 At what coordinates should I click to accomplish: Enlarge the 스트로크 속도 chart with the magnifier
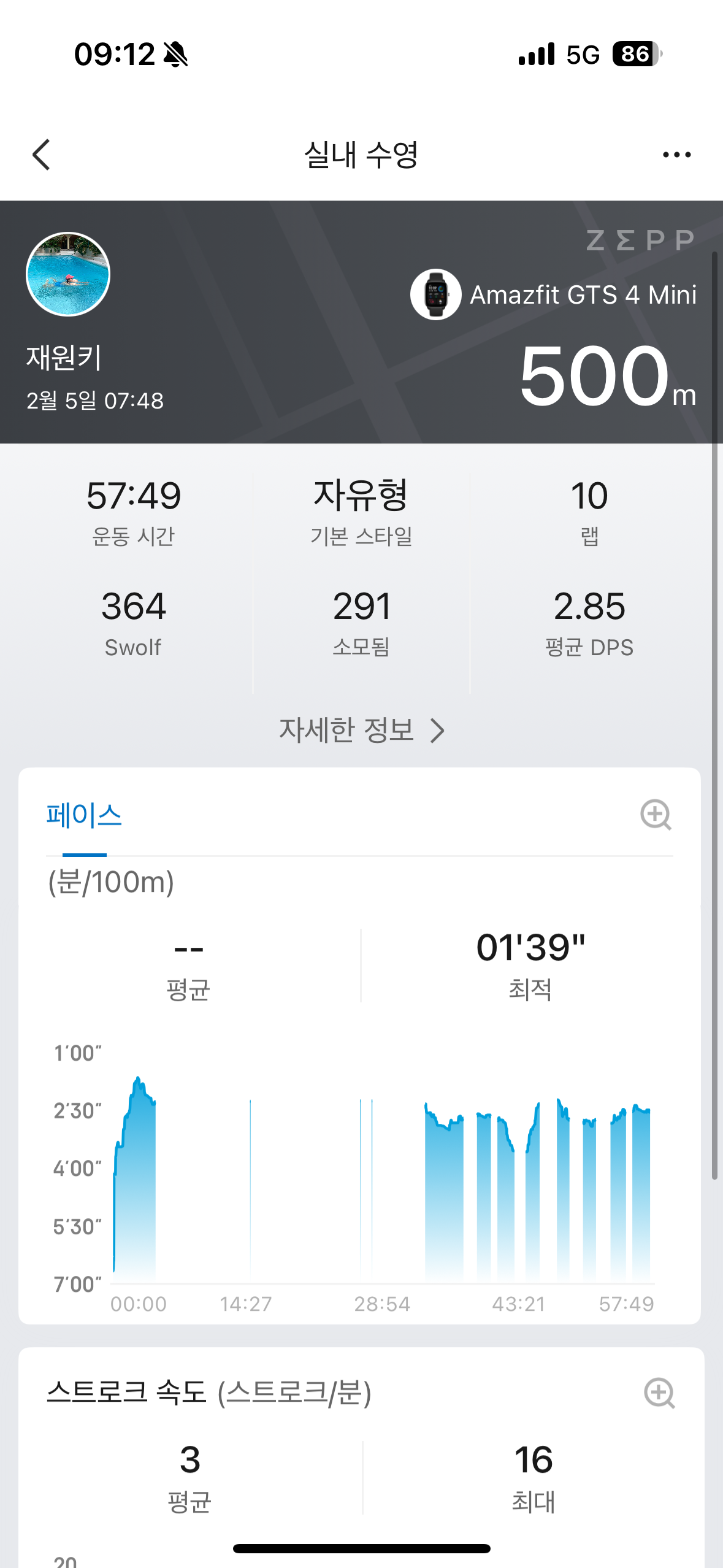click(x=659, y=1393)
